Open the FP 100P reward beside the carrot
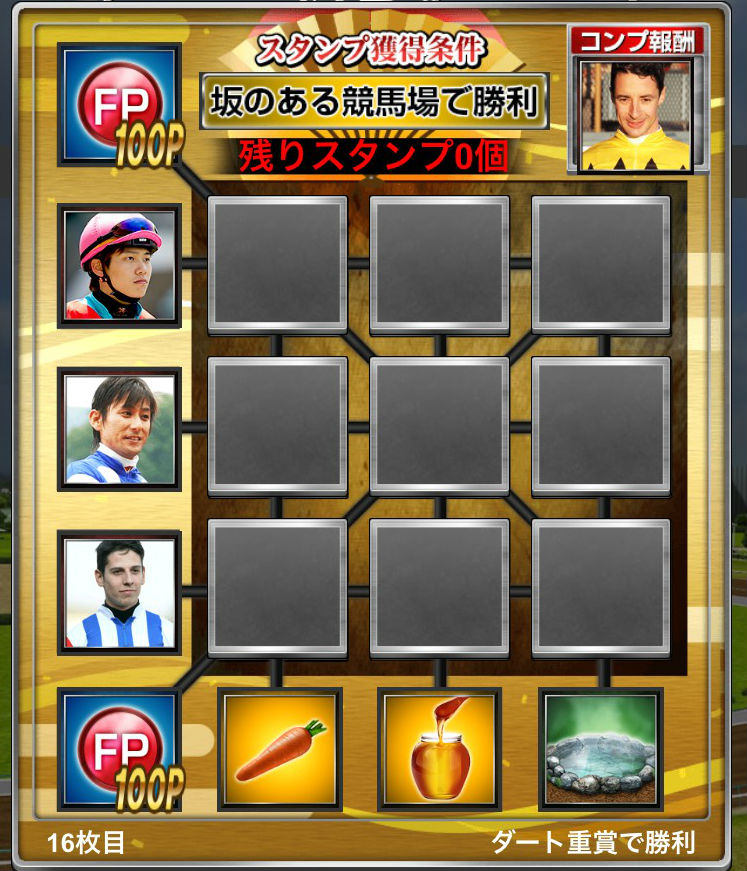The height and width of the screenshot is (871, 747). (x=119, y=748)
